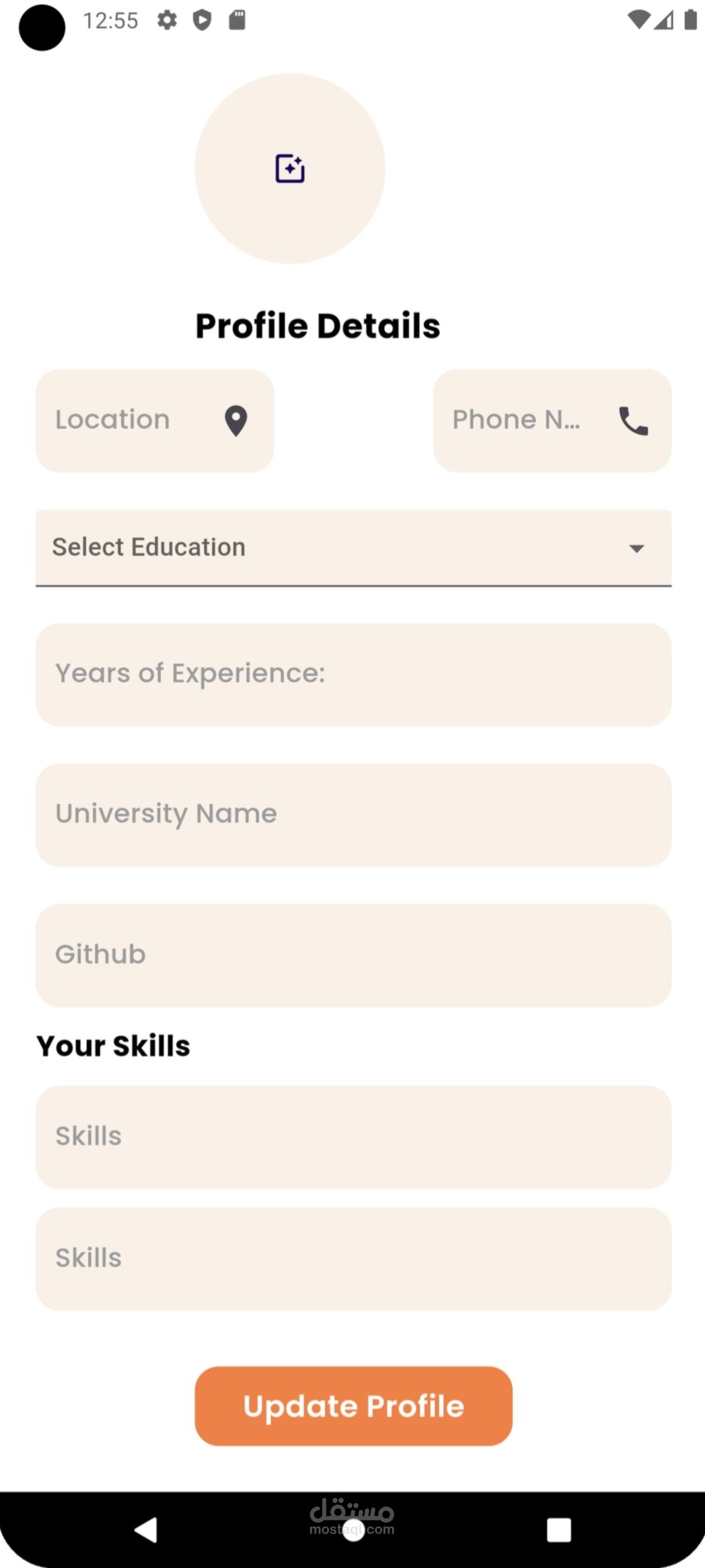The width and height of the screenshot is (705, 1568).
Task: Tap the Years of Experience field
Action: tap(354, 674)
